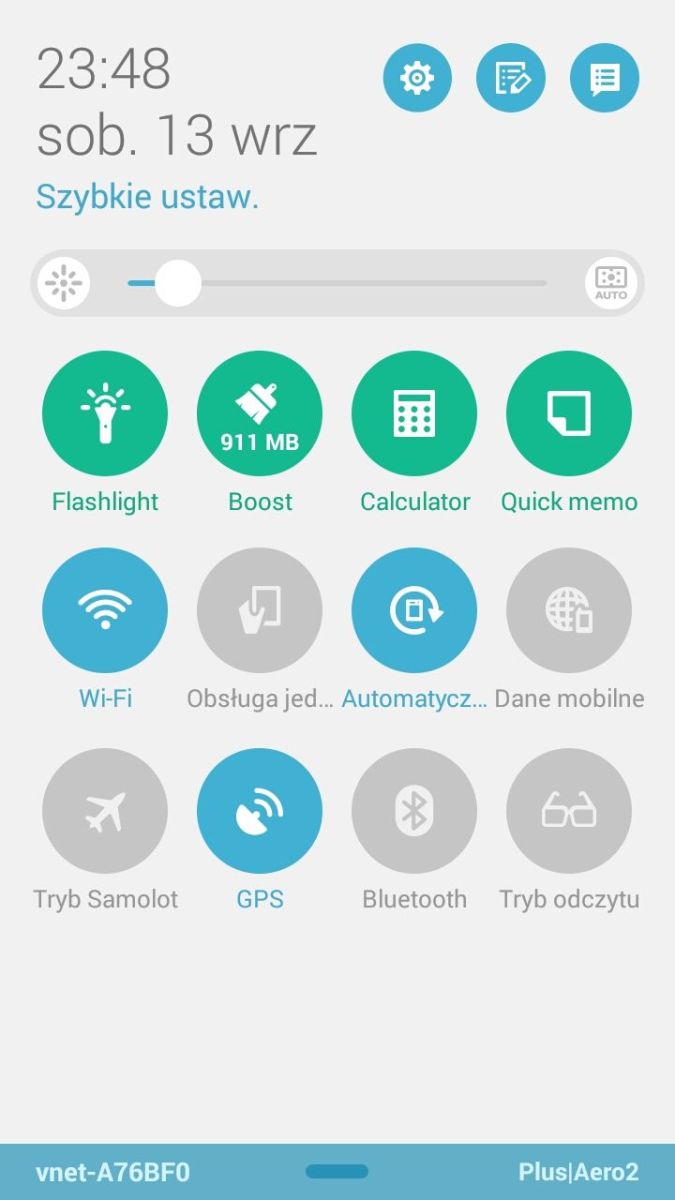Launch the Calculator shortcut

[x=414, y=413]
